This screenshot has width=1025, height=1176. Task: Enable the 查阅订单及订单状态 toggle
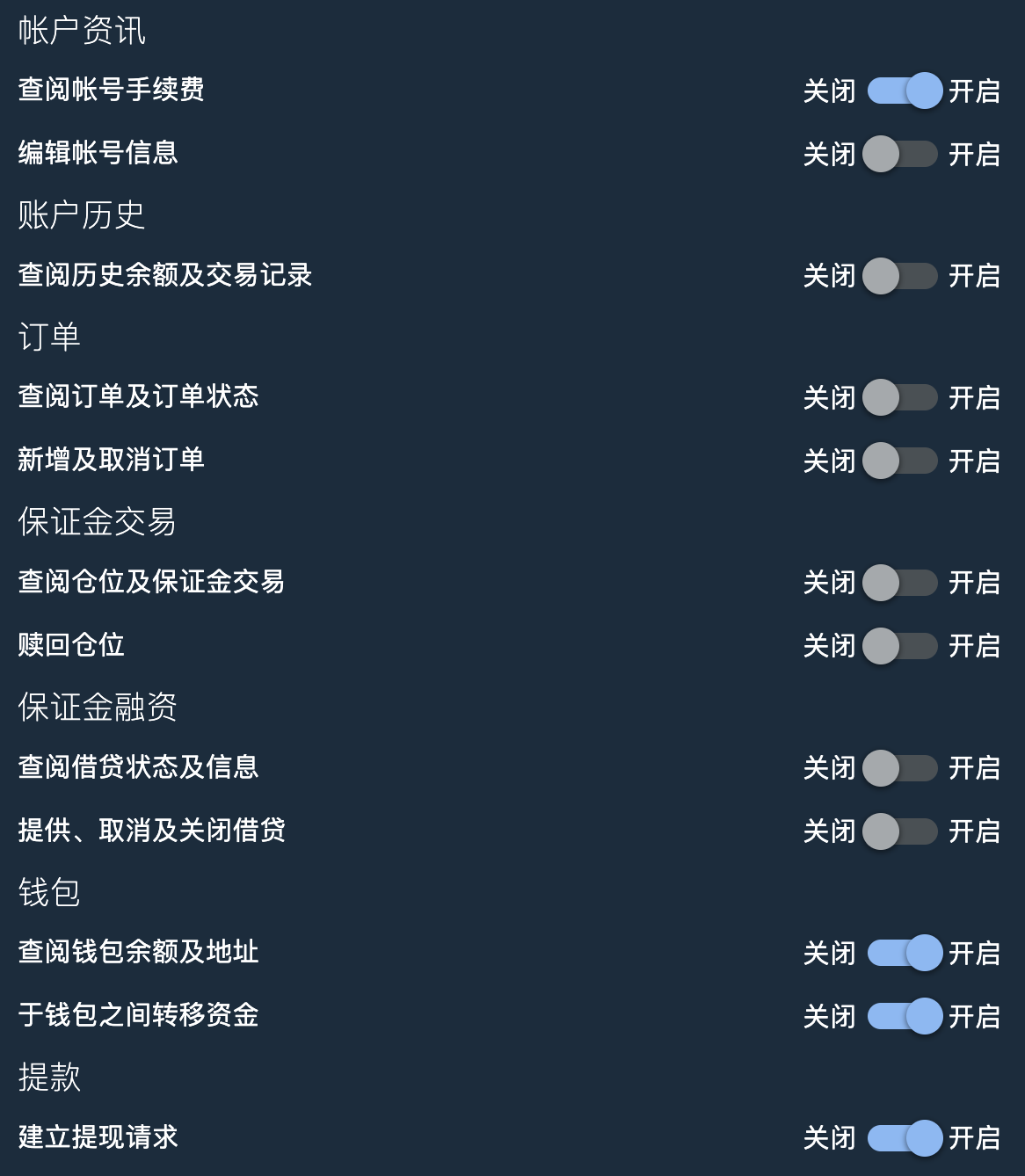[903, 397]
